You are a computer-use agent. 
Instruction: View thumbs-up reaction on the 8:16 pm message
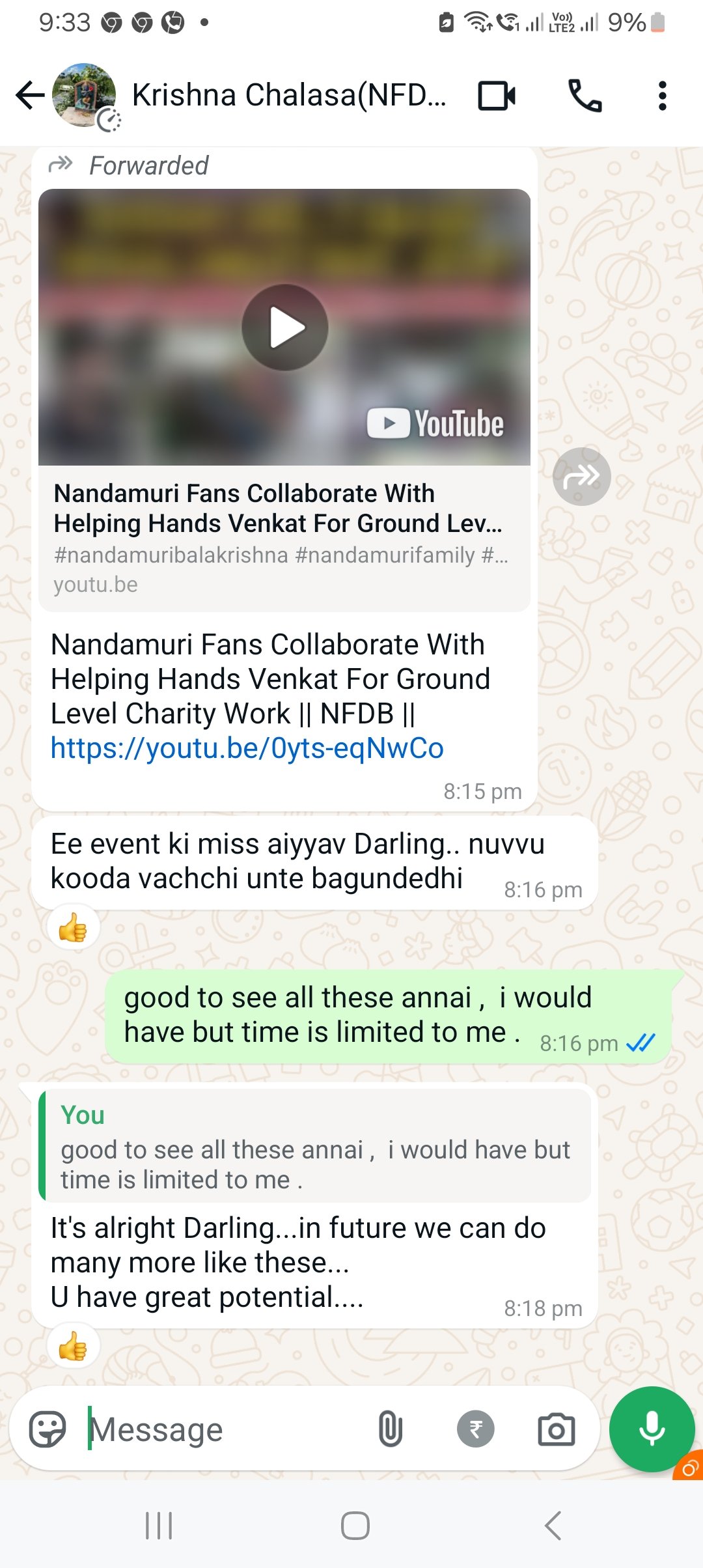(x=73, y=927)
